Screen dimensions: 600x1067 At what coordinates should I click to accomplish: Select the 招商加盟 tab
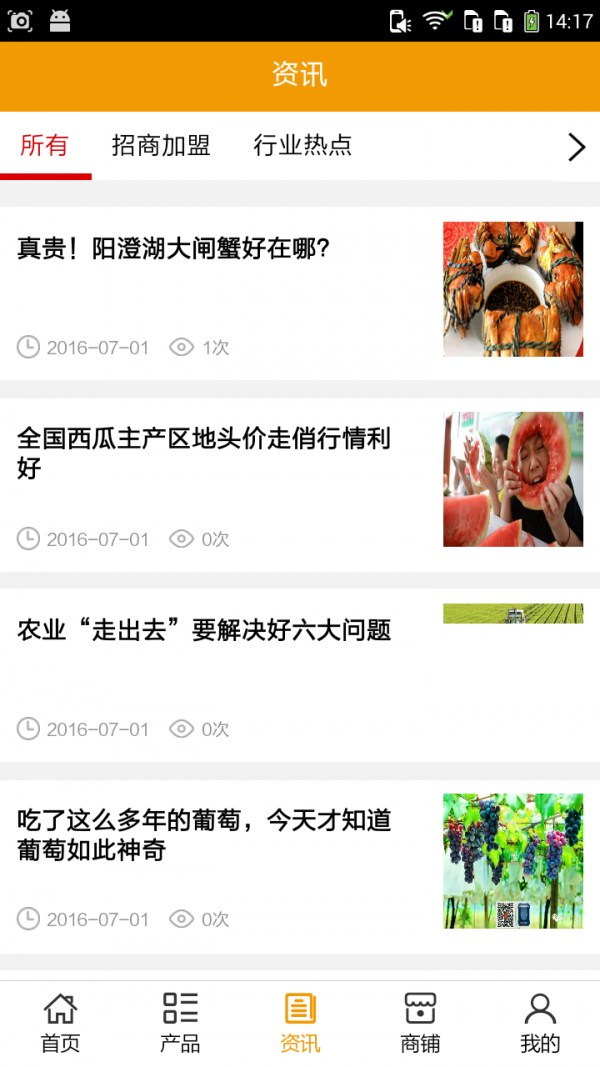161,146
